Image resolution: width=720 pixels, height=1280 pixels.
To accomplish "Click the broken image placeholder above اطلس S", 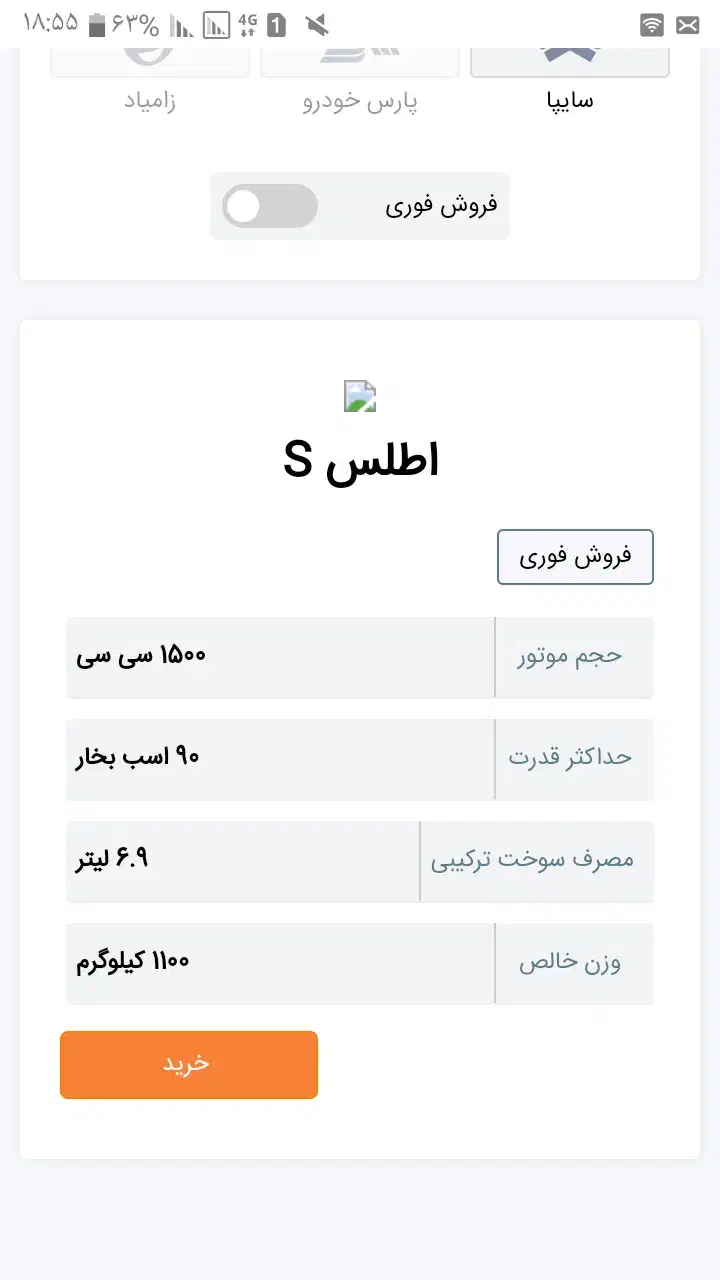I will point(360,397).
